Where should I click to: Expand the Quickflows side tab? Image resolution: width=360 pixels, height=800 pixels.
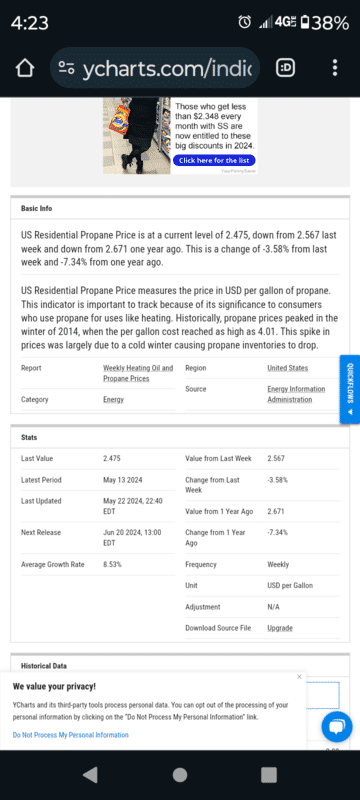(350, 389)
